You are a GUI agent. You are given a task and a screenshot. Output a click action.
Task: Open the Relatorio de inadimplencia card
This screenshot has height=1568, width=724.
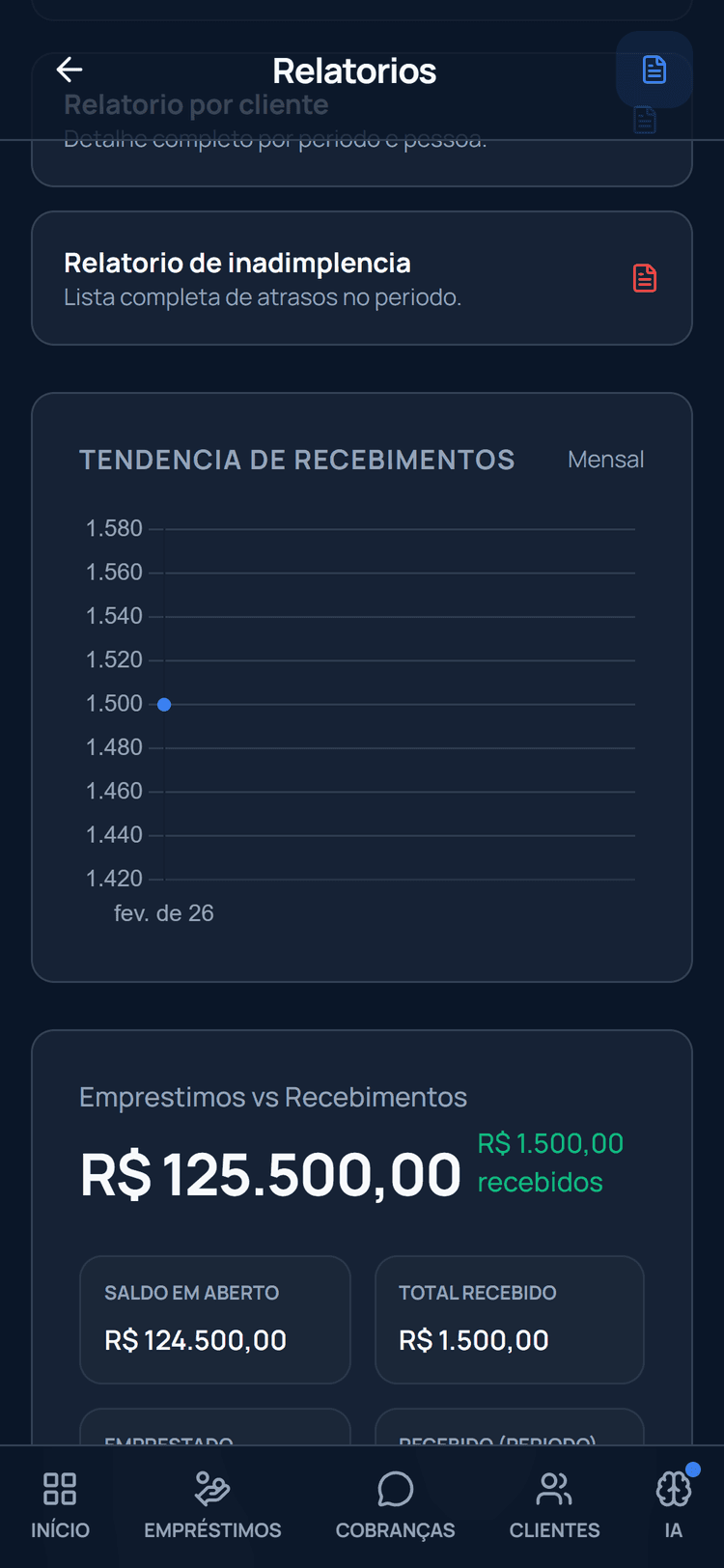[362, 278]
